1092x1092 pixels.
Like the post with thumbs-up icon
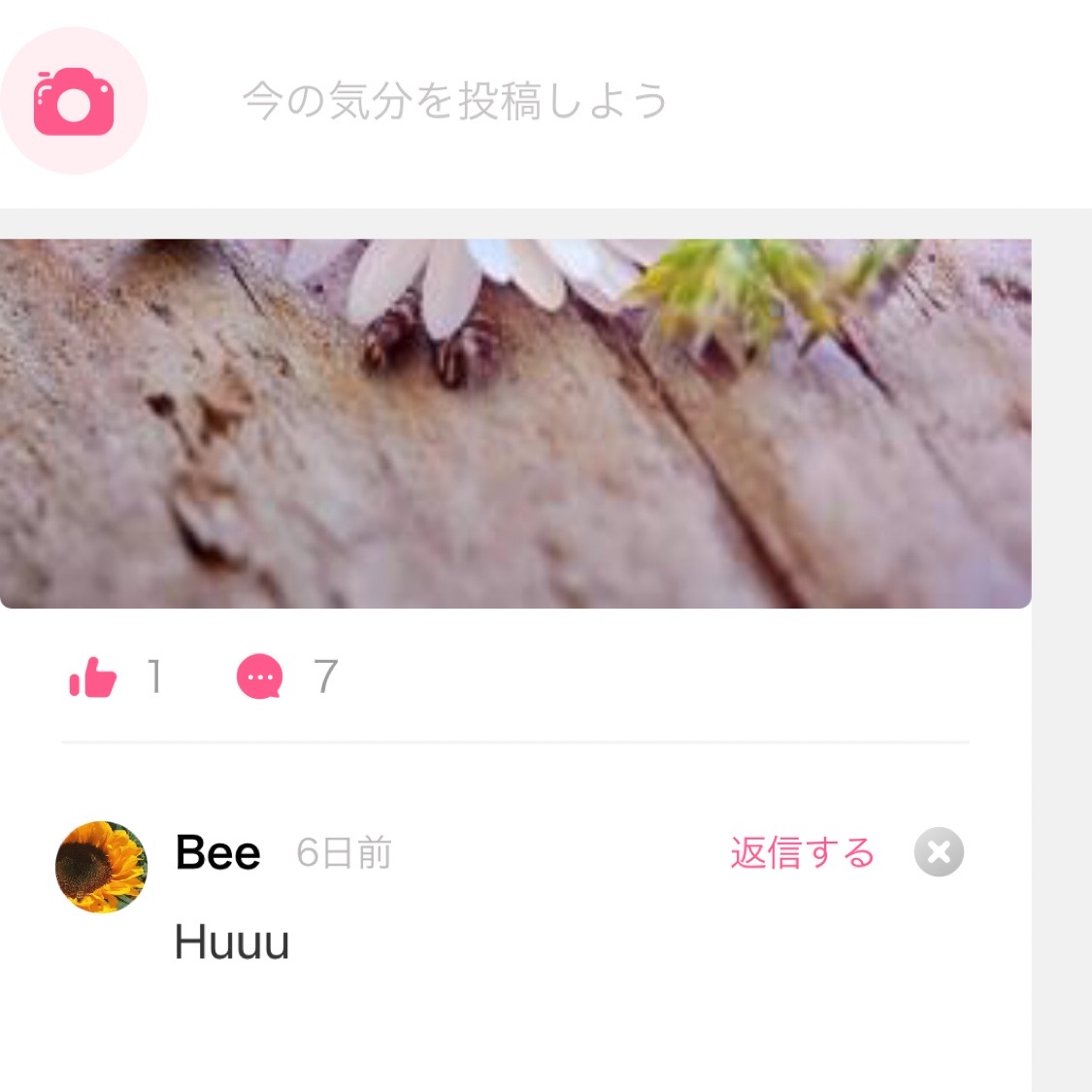[x=93, y=678]
